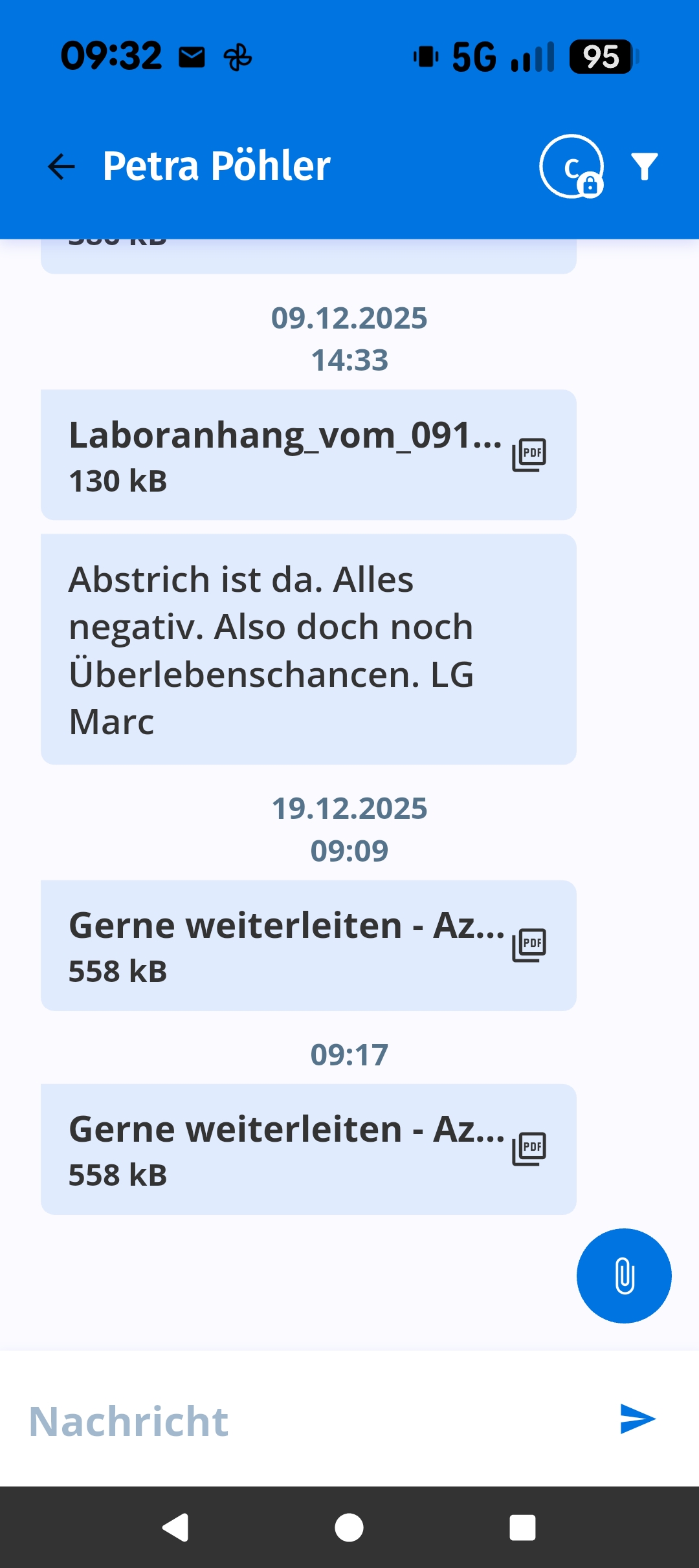Image resolution: width=699 pixels, height=1568 pixels.
Task: Focus the Nachricht message field
Action: tap(311, 1421)
